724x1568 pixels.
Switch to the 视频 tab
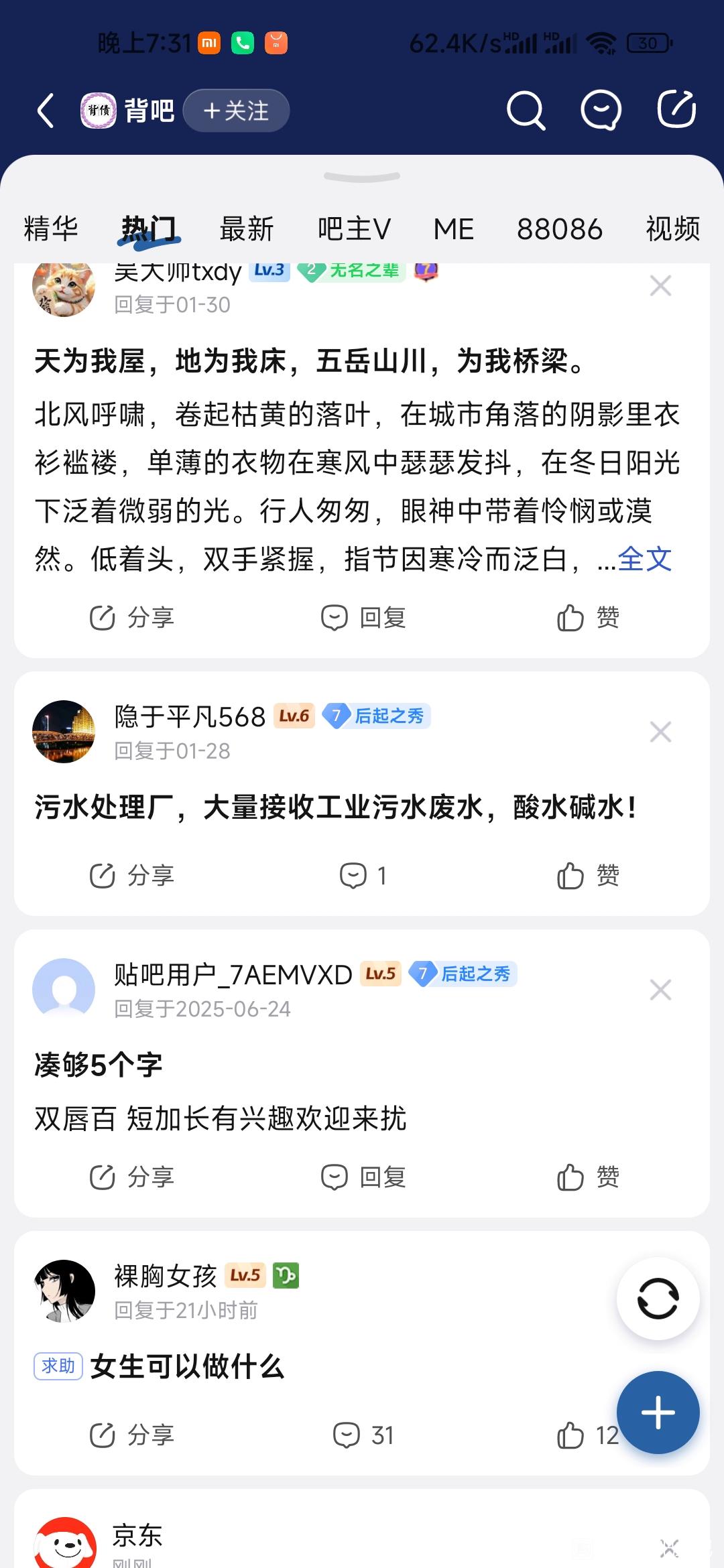tap(672, 228)
